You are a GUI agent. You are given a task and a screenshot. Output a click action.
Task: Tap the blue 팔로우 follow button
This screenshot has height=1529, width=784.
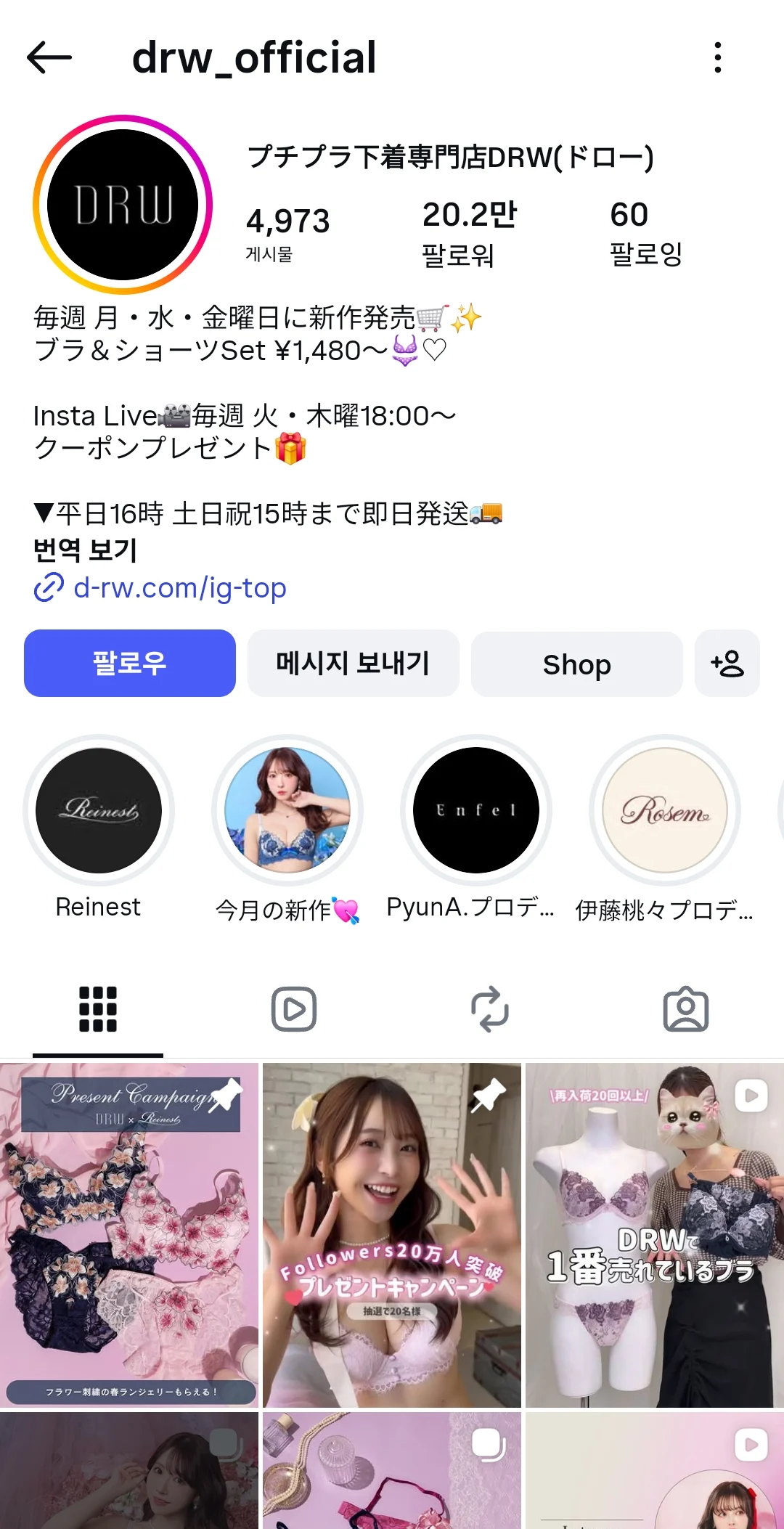coord(130,663)
